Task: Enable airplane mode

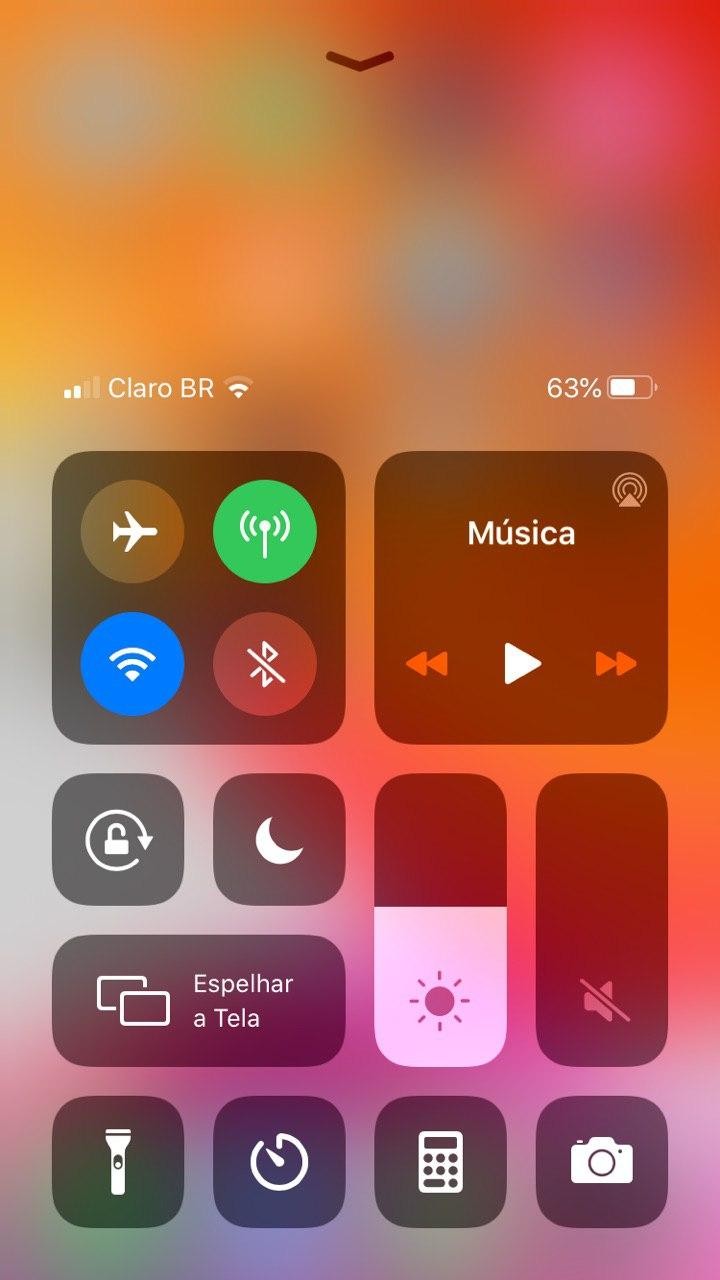Action: pos(132,532)
